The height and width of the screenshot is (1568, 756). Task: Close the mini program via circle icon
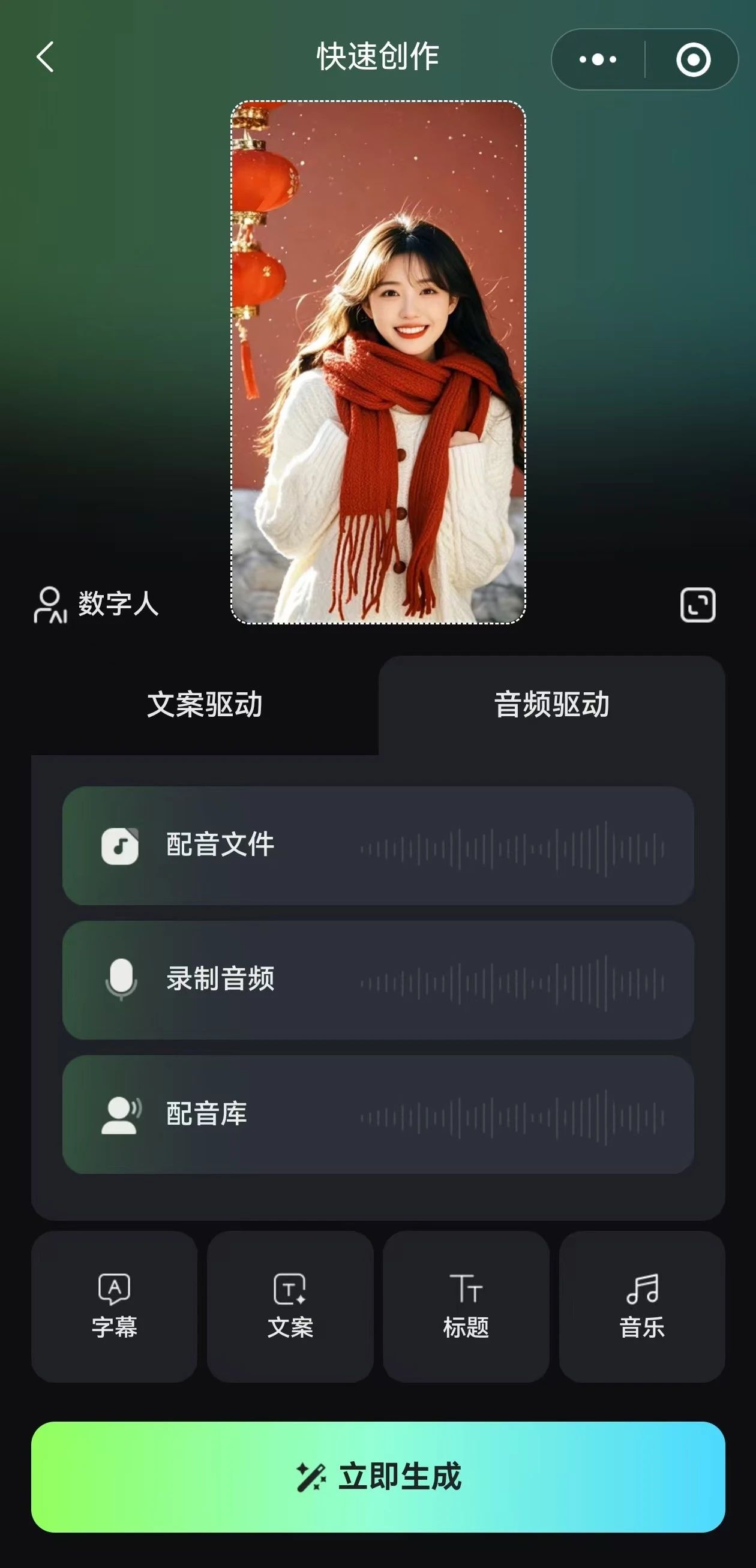click(x=694, y=59)
